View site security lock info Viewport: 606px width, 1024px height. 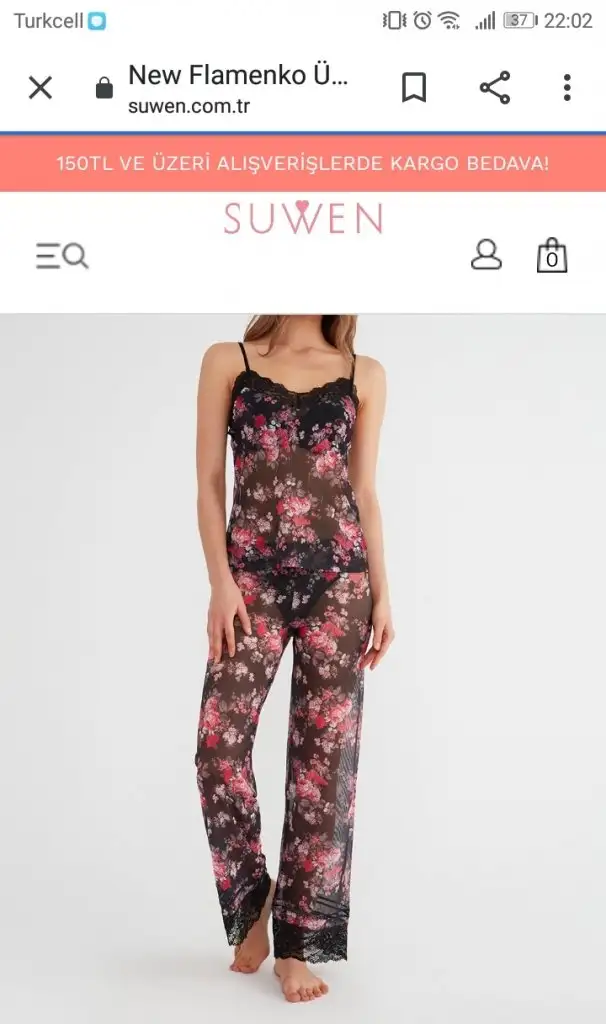(x=104, y=88)
